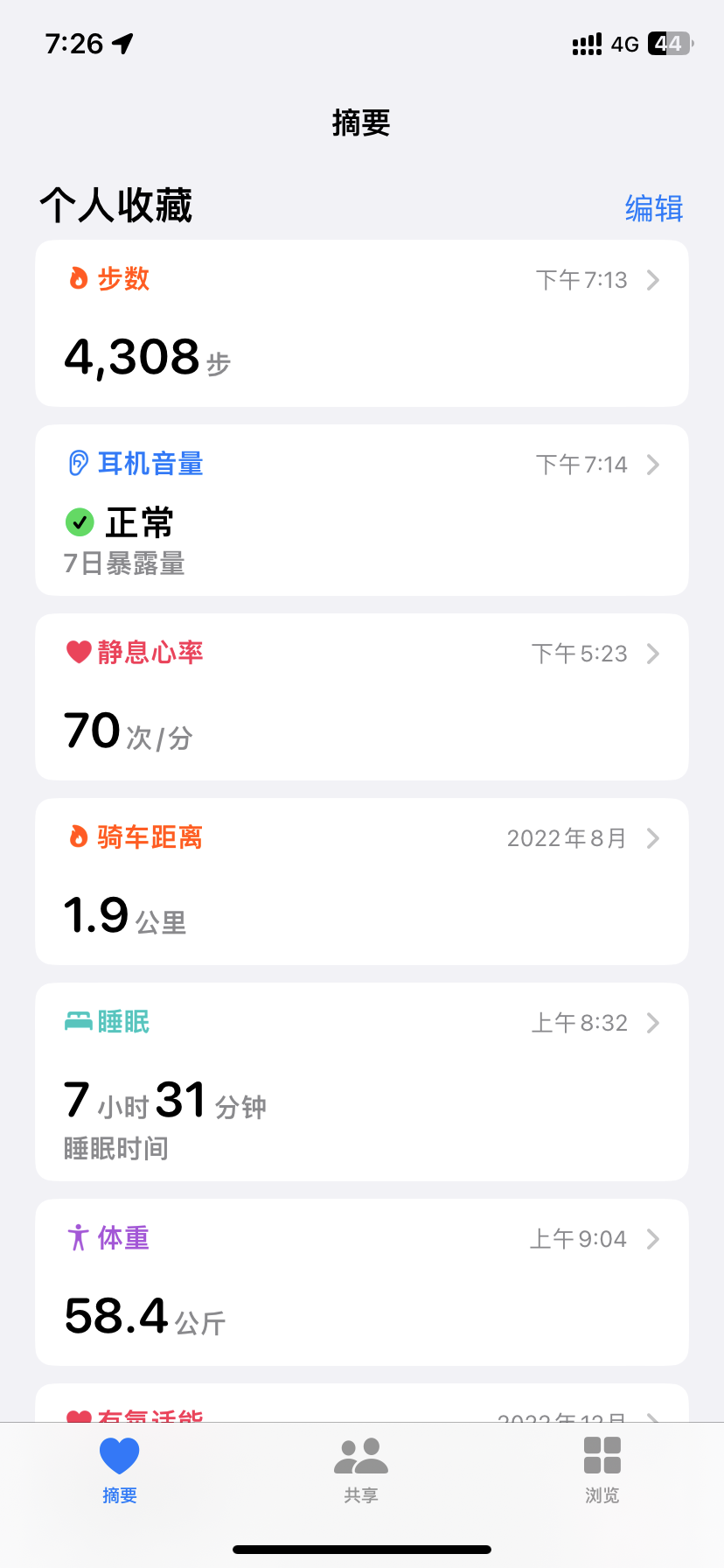
Task: Show 骑车距离 cycling distance details
Action: coord(361,881)
